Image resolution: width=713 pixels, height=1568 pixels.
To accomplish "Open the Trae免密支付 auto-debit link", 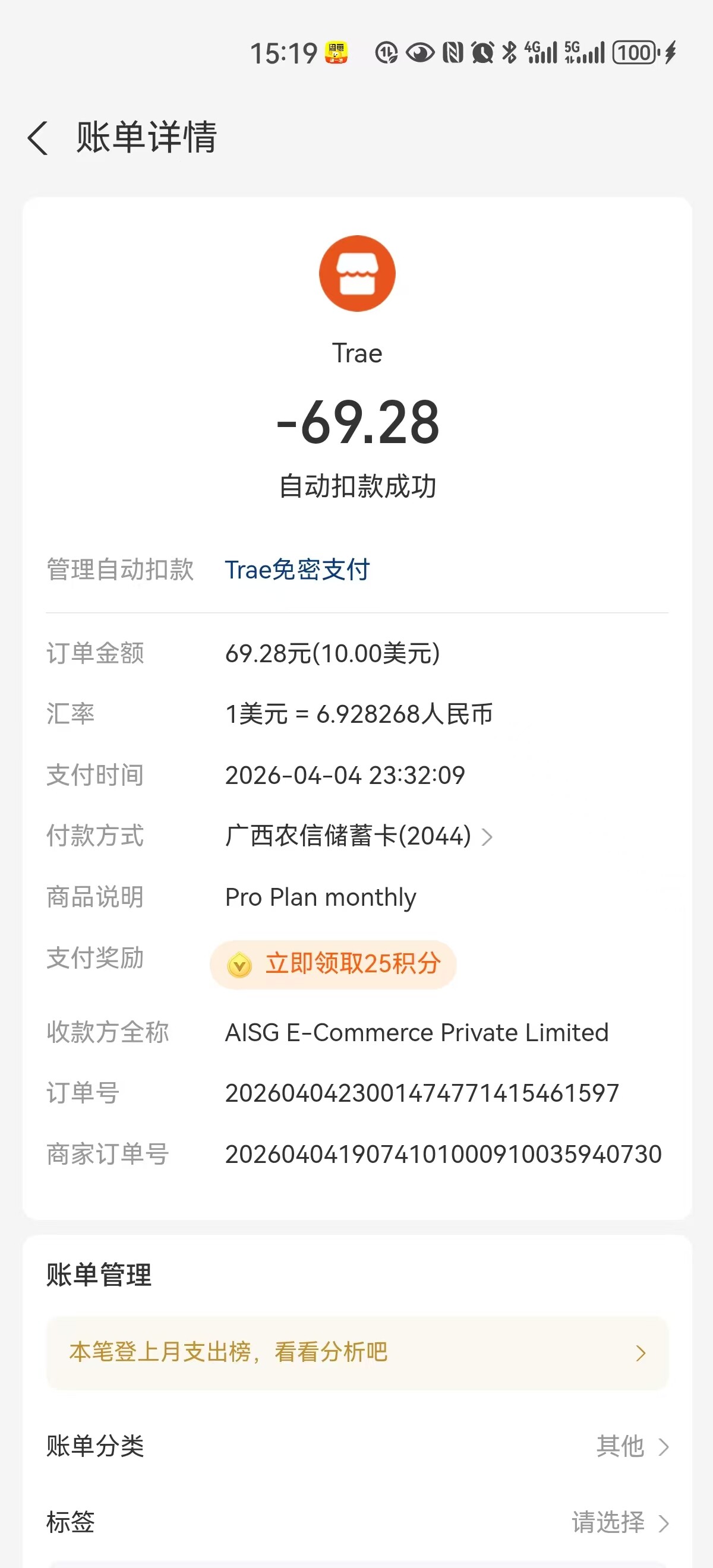I will pyautogui.click(x=297, y=570).
